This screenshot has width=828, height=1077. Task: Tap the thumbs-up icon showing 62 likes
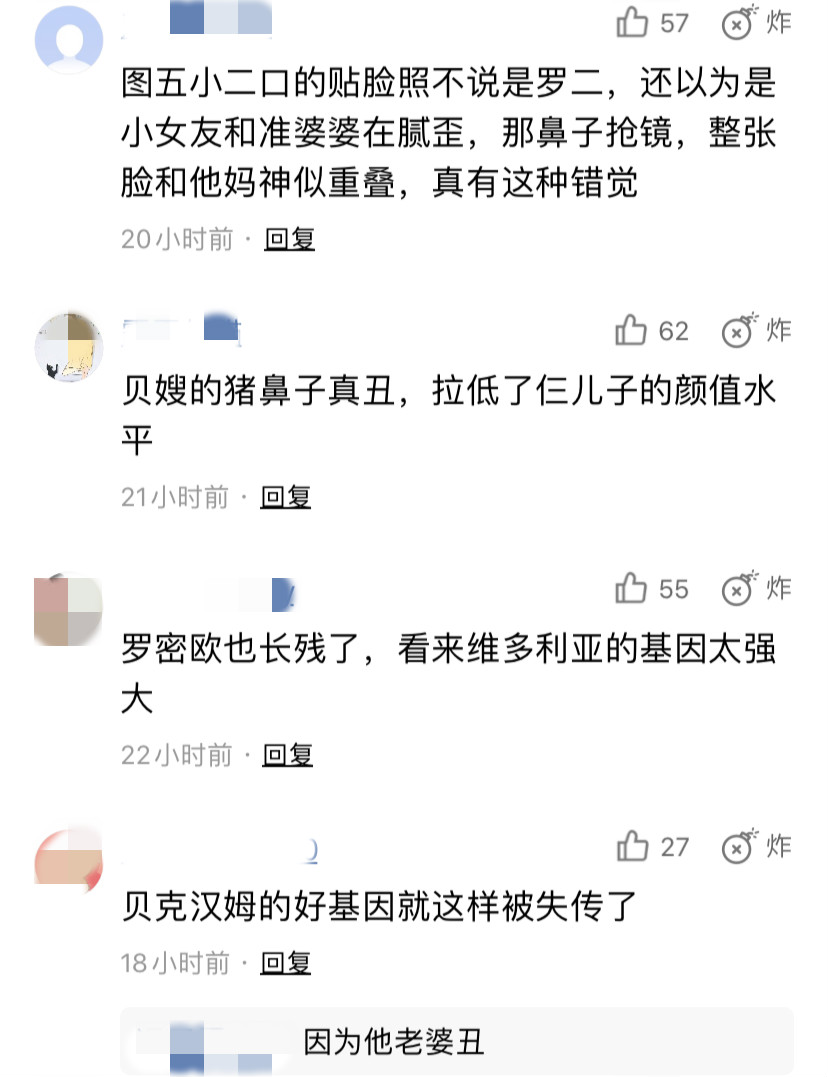click(633, 331)
